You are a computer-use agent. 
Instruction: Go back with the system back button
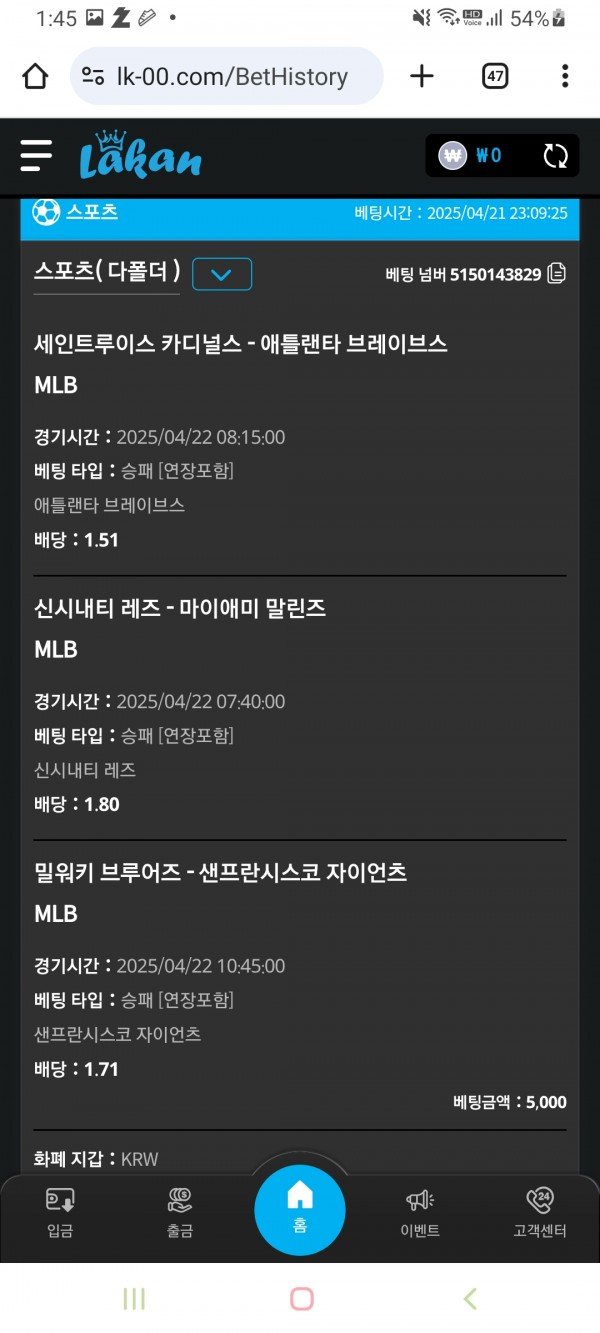469,1298
